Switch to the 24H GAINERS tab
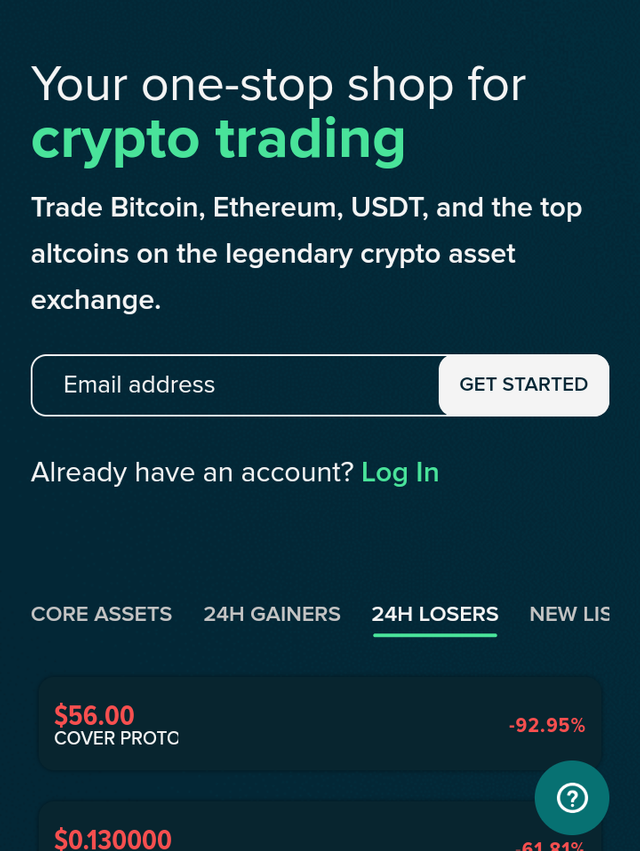 272,614
